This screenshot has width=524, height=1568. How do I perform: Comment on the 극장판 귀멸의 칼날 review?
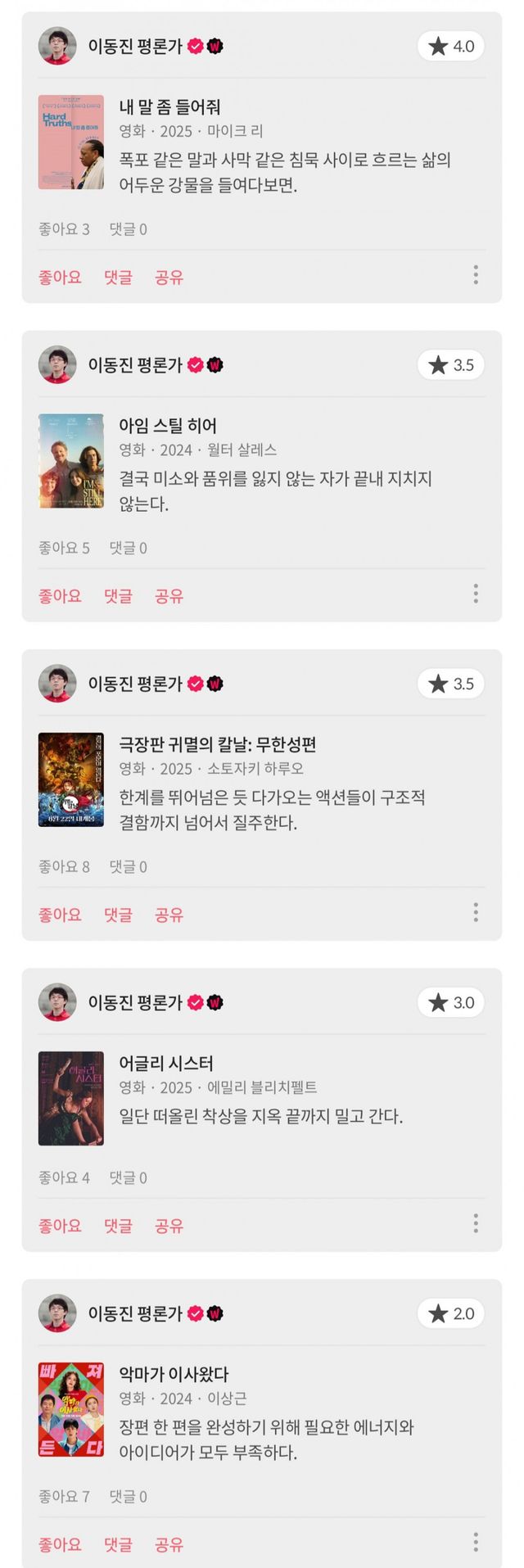click(x=118, y=915)
